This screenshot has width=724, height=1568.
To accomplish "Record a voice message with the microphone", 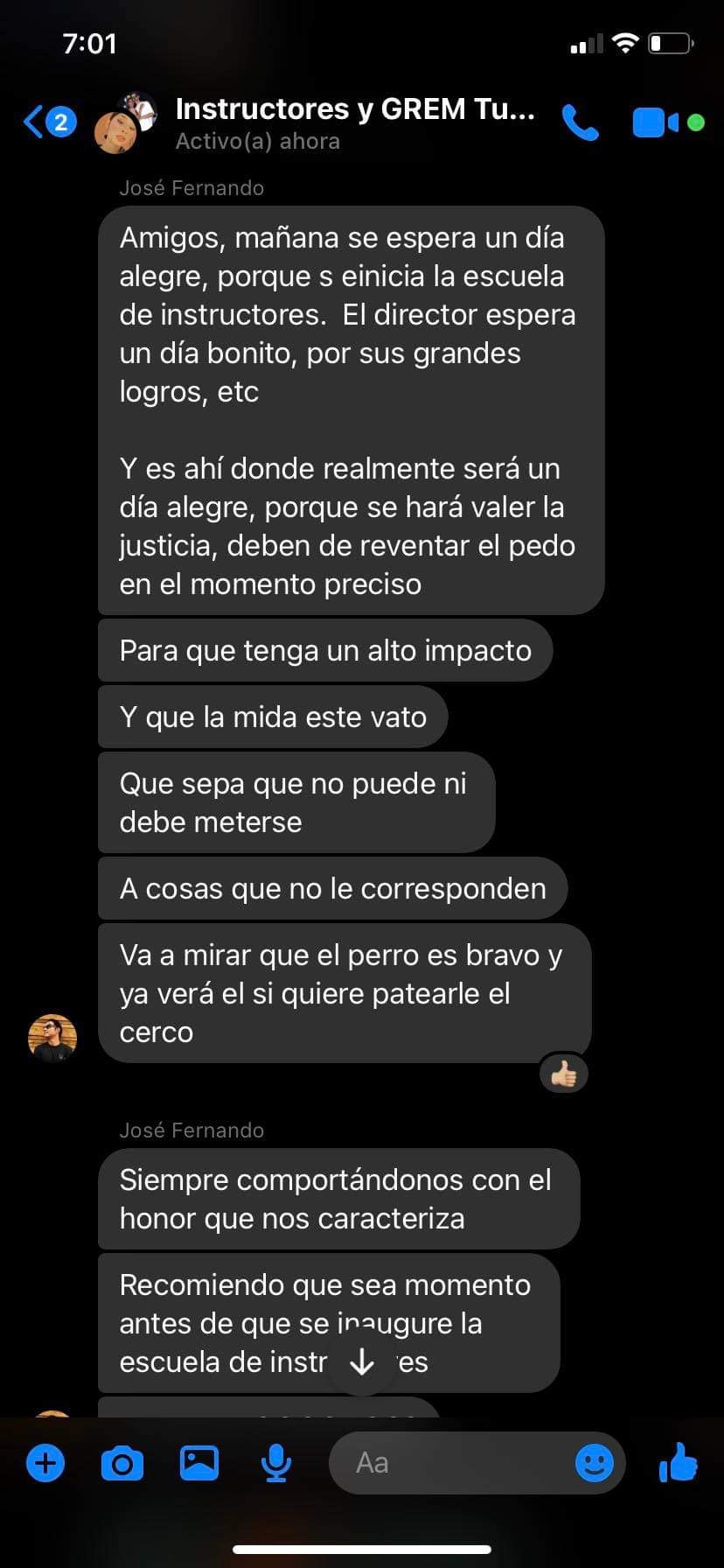I will (x=276, y=1462).
